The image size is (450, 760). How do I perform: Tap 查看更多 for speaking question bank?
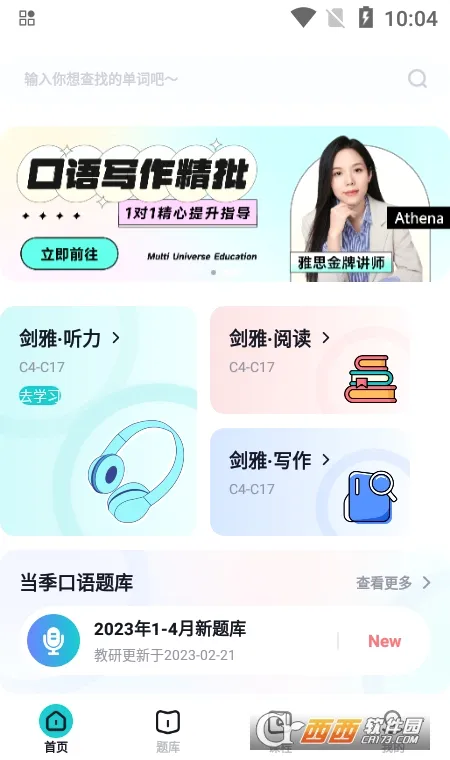393,583
